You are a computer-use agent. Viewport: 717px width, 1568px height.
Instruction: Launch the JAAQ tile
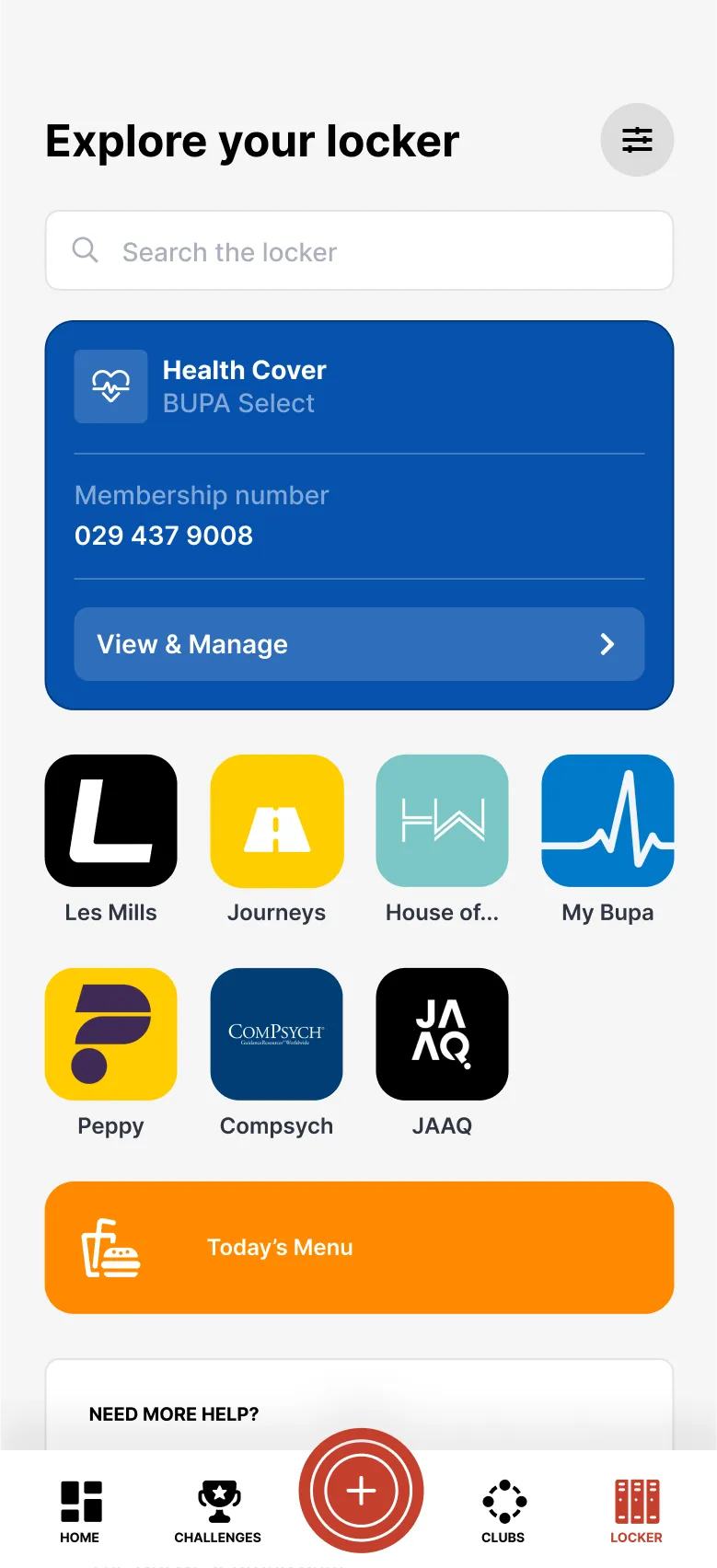(443, 1034)
